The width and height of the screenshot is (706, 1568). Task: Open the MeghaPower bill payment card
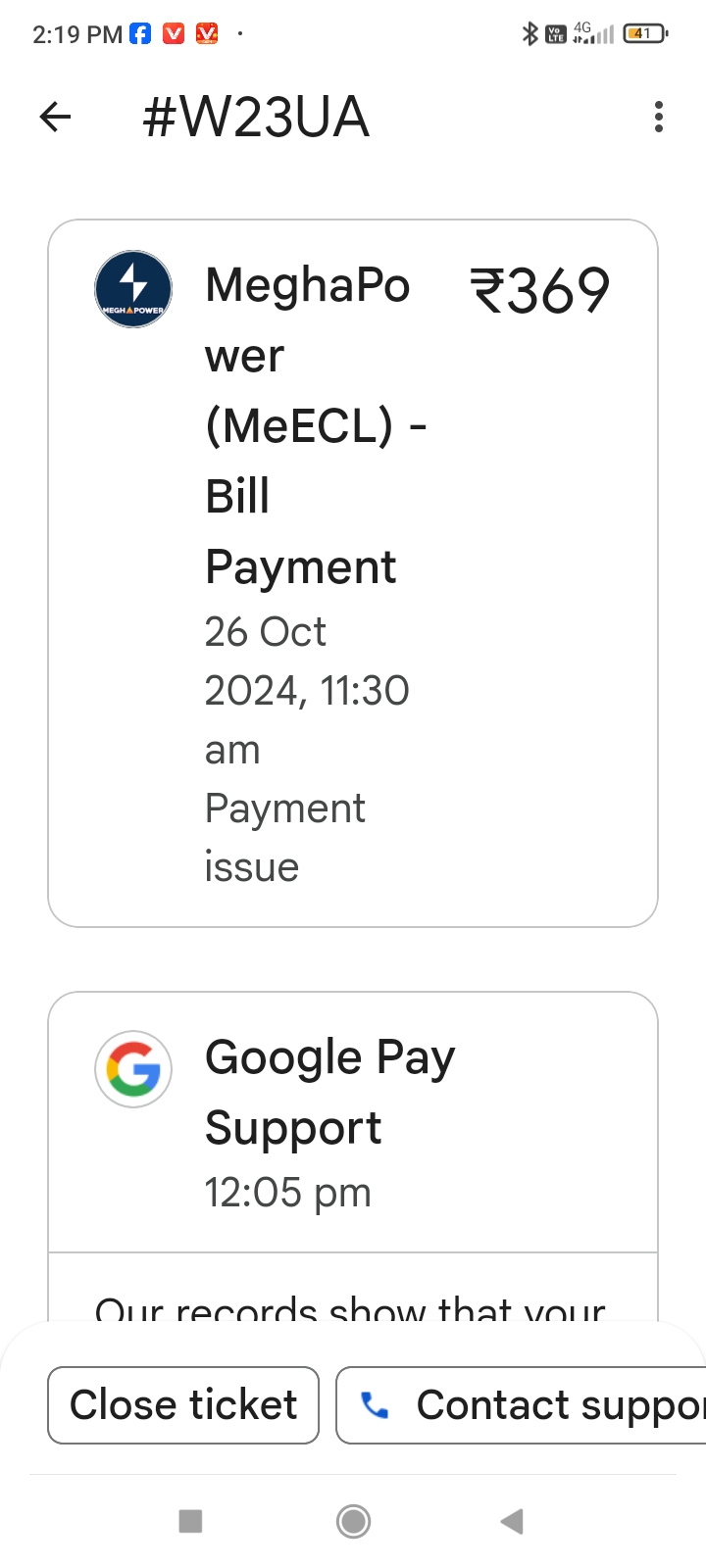point(353,573)
